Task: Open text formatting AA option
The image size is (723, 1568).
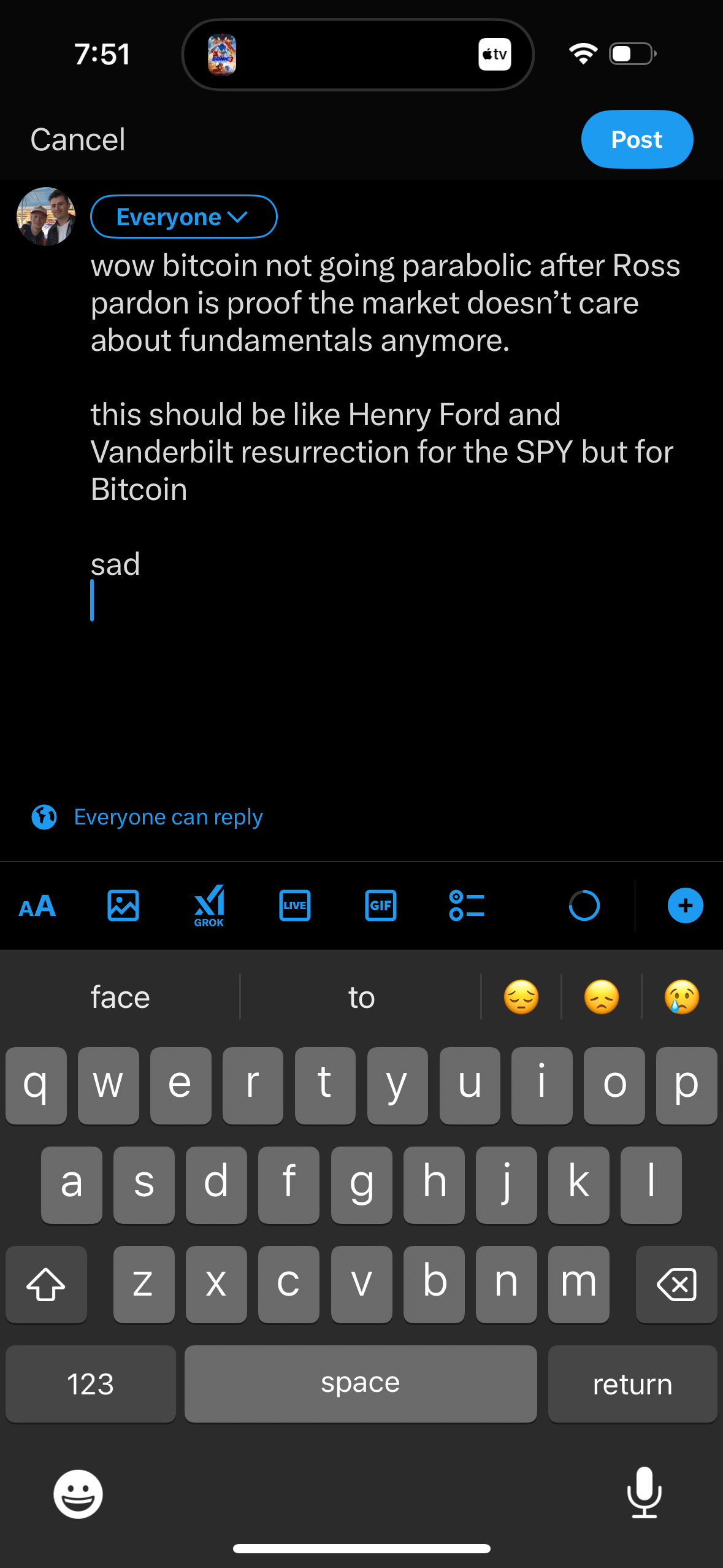Action: coord(37,906)
